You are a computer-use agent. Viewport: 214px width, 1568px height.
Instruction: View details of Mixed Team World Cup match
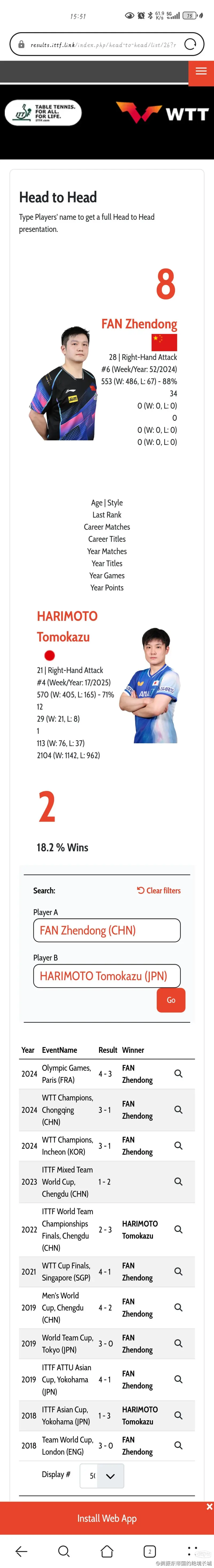pos(178,1181)
